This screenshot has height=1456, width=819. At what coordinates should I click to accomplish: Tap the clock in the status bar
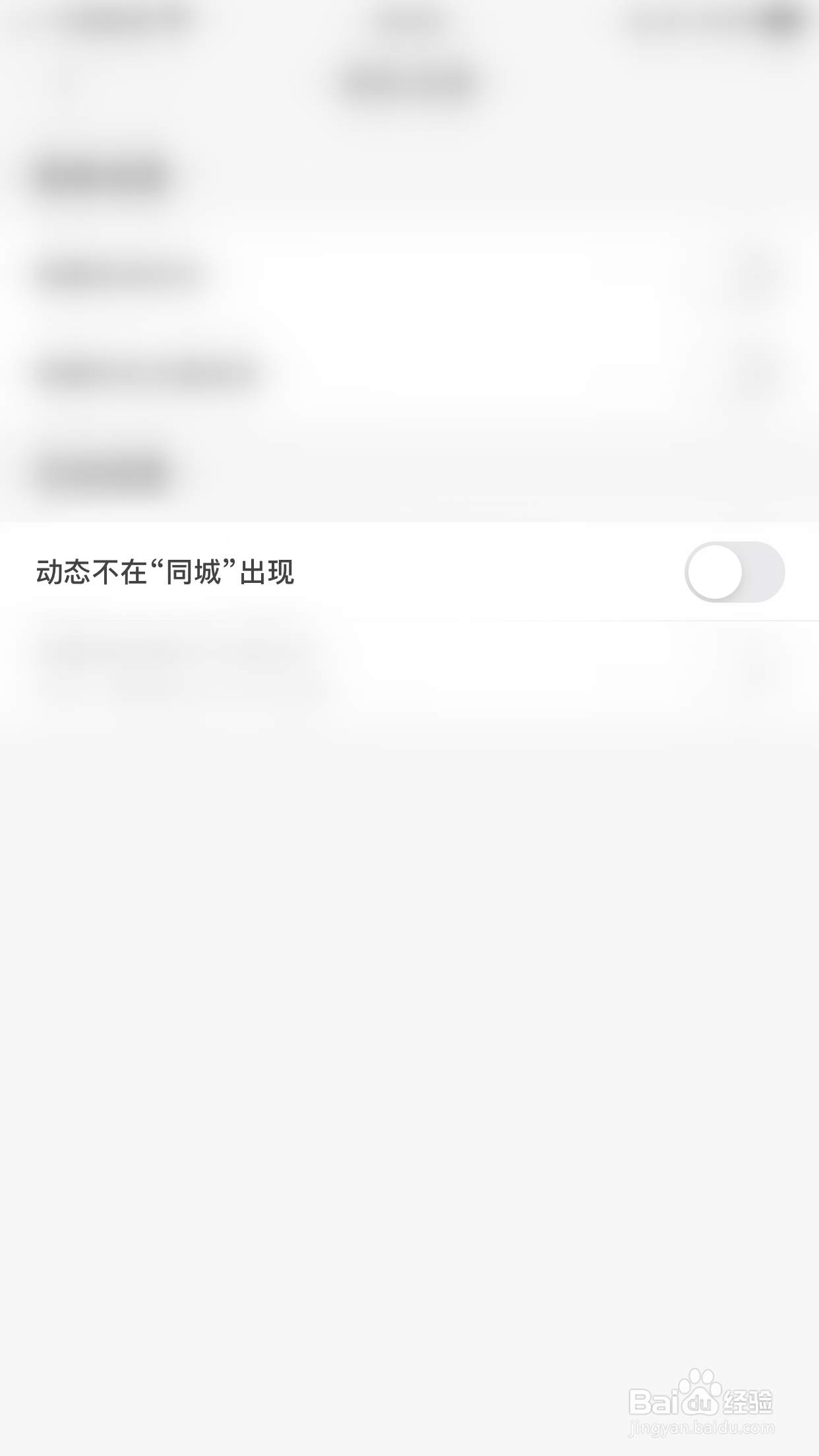(x=409, y=20)
